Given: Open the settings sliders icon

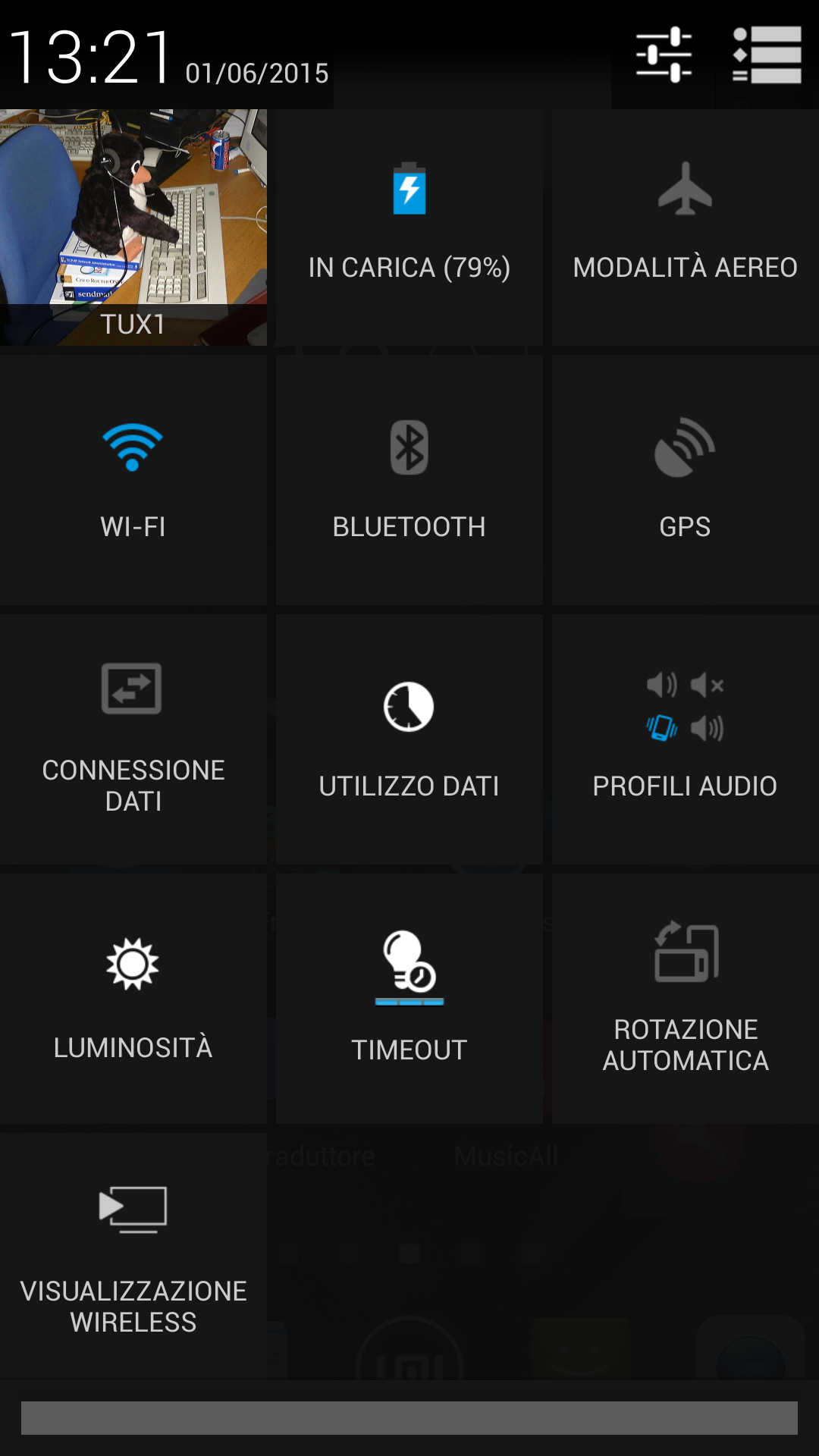Looking at the screenshot, I should pos(664,55).
